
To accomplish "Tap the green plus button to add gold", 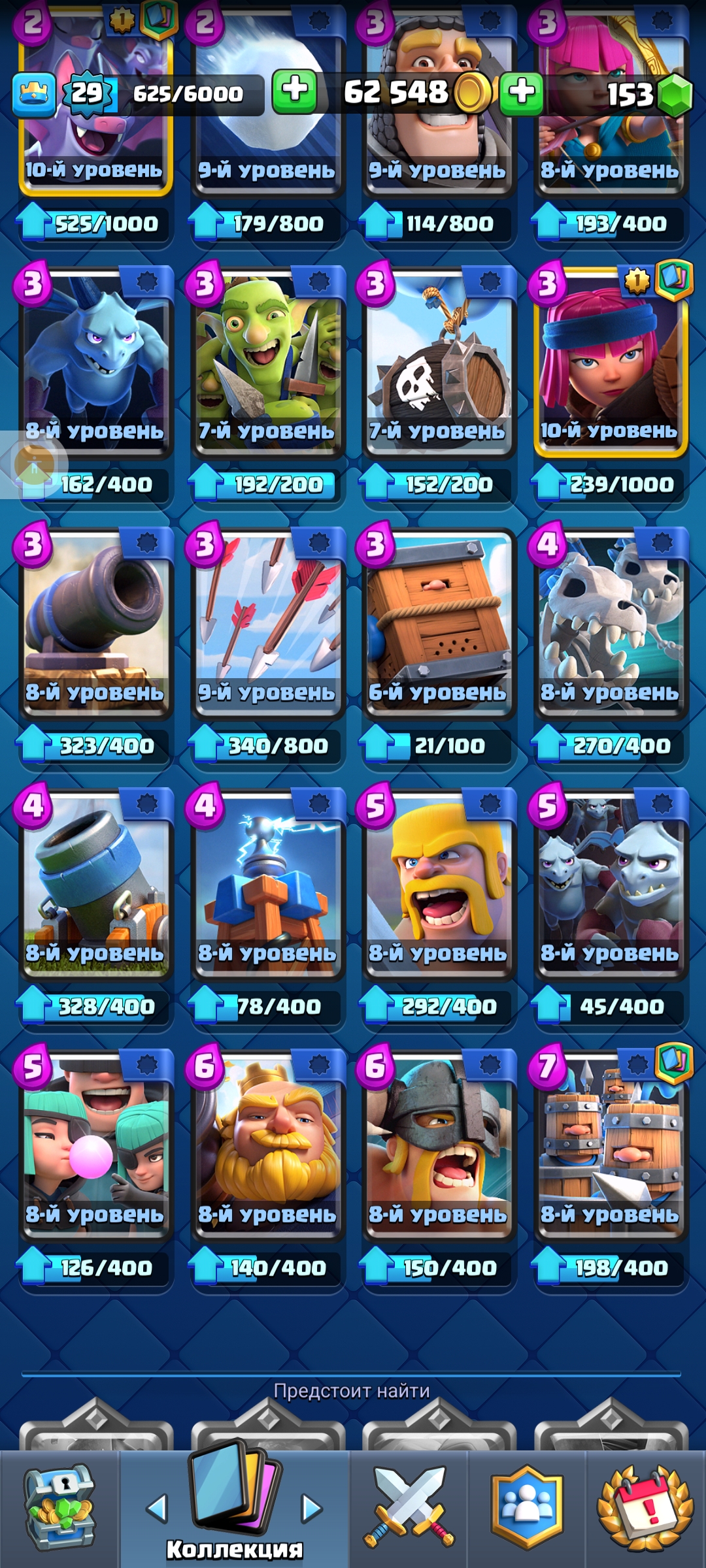I will coord(295,91).
